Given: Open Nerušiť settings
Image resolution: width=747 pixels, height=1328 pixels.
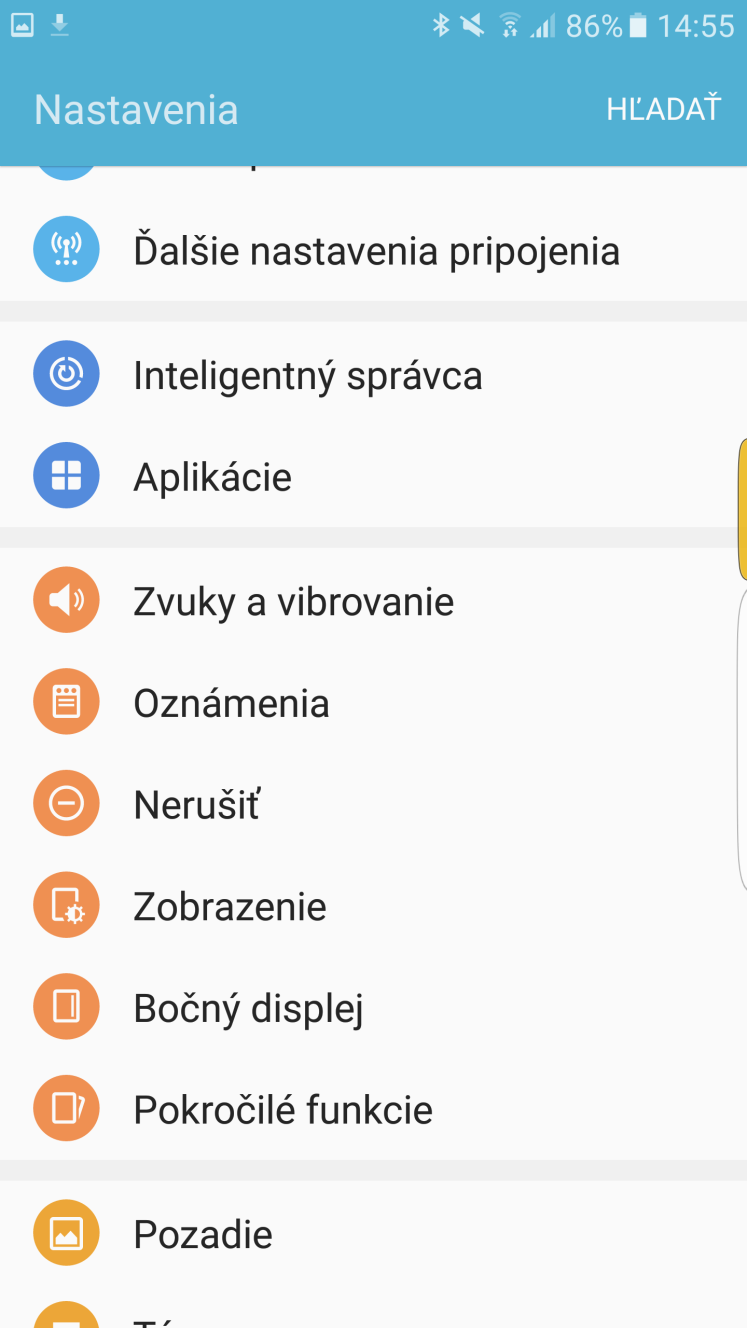Looking at the screenshot, I should pos(373,804).
